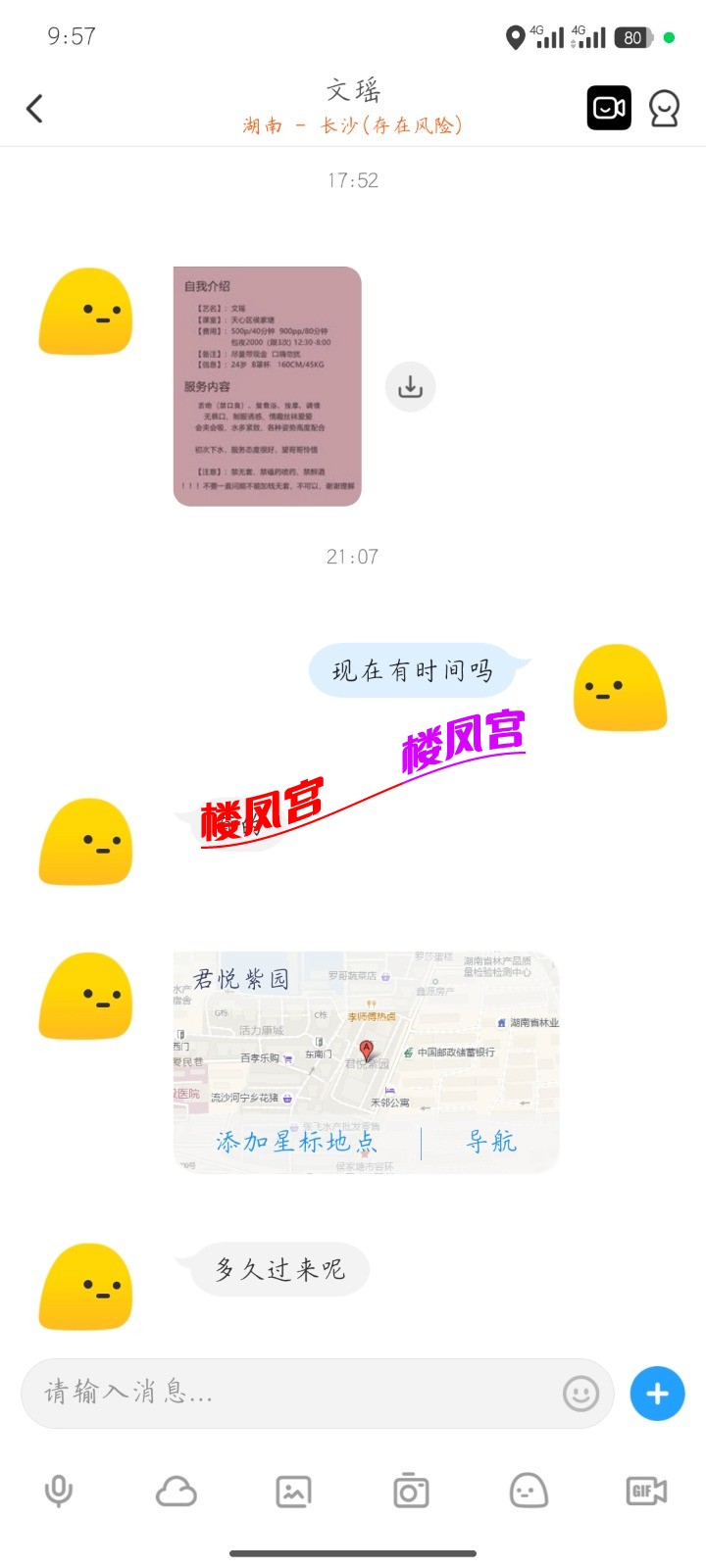Select the camera icon in bottom toolbar
This screenshot has height=1568, width=706.
pyautogui.click(x=410, y=1492)
